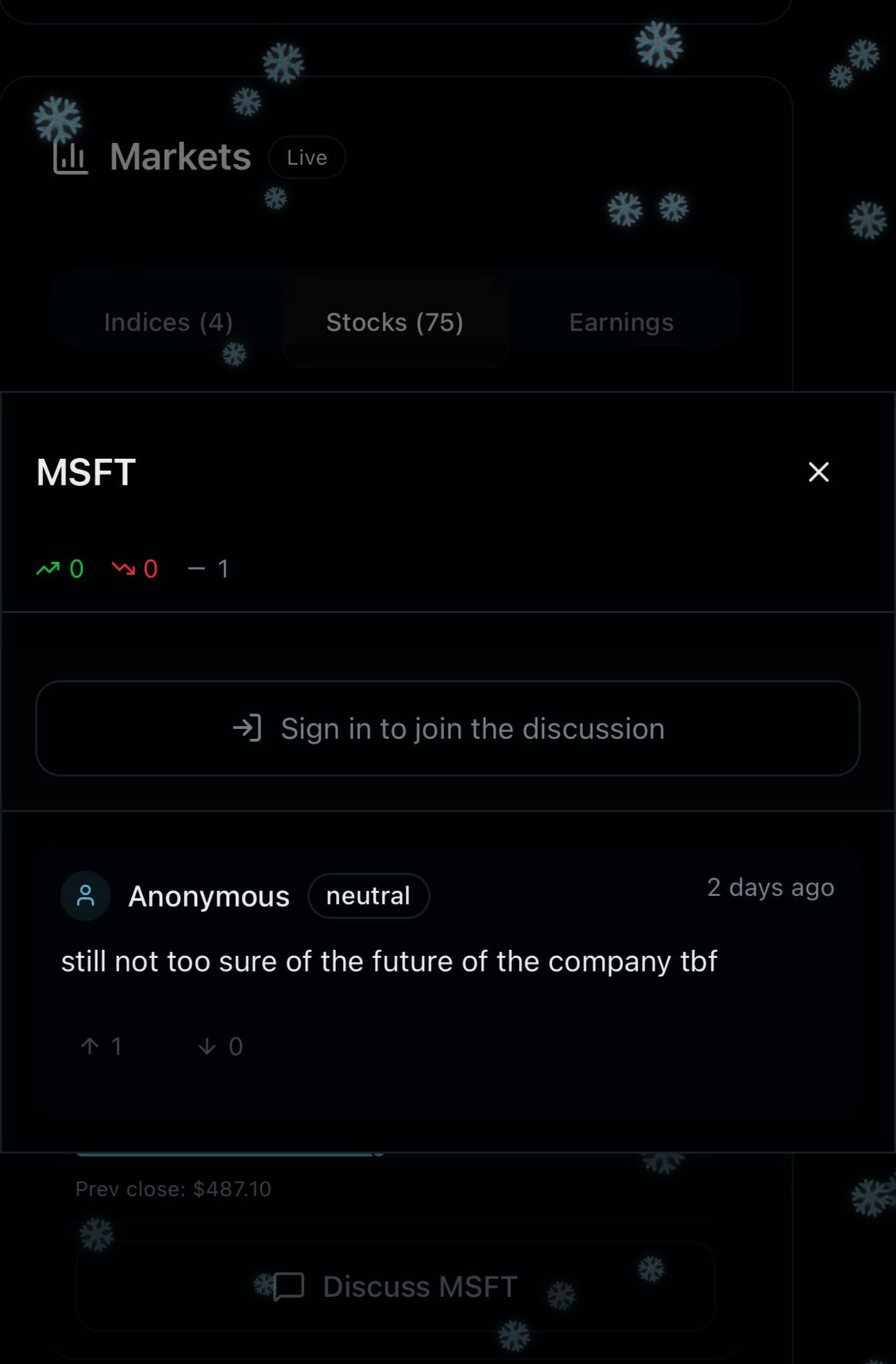Select the Stocks (75) tab
Screen dimensions: 896x1364
coord(395,322)
